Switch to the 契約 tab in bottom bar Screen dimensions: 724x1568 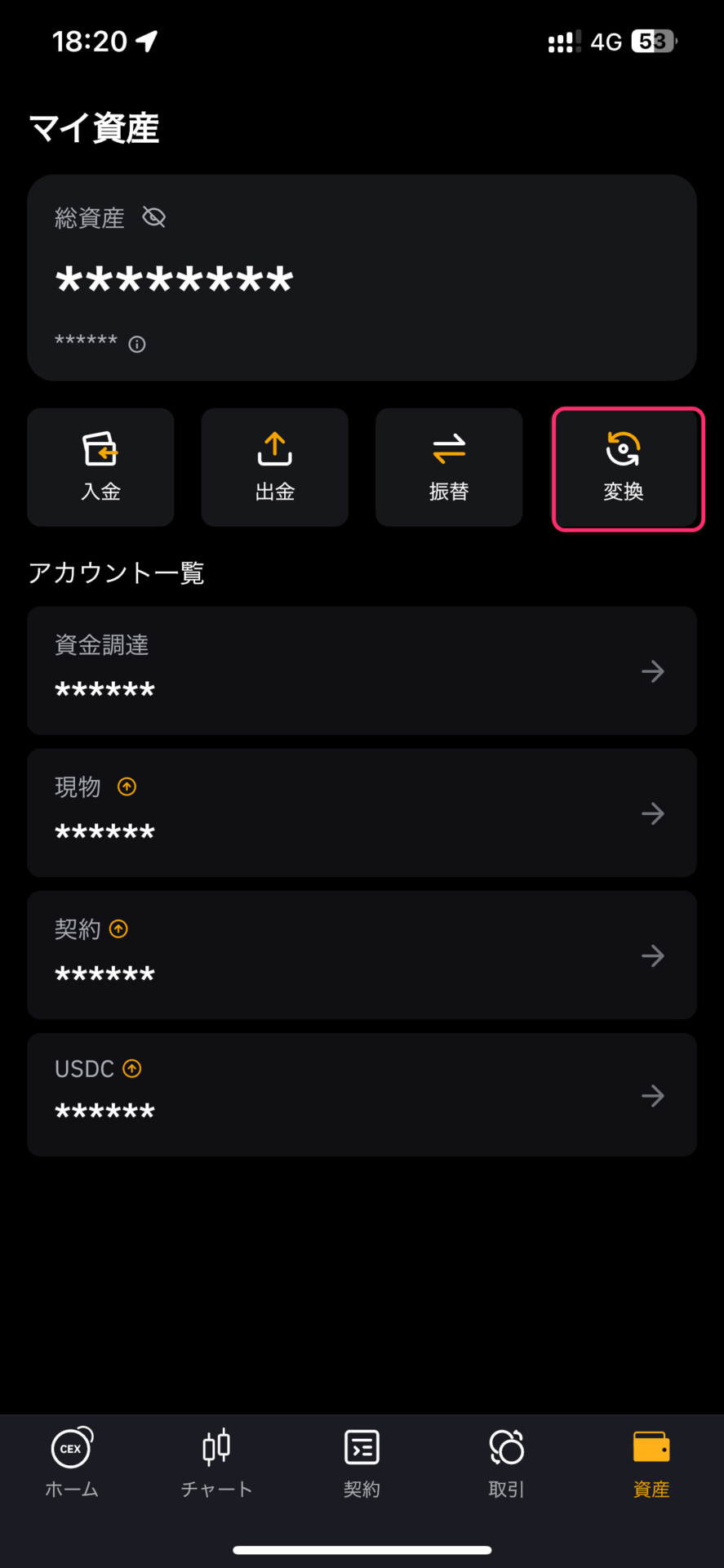(362, 1463)
